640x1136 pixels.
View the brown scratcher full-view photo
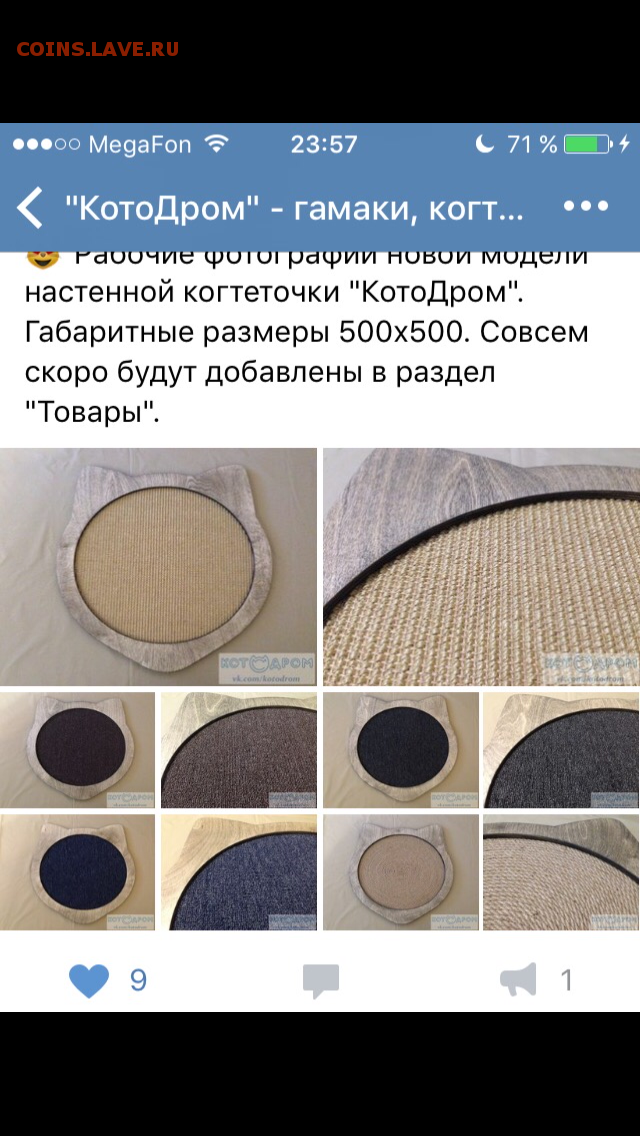pyautogui.click(x=78, y=750)
